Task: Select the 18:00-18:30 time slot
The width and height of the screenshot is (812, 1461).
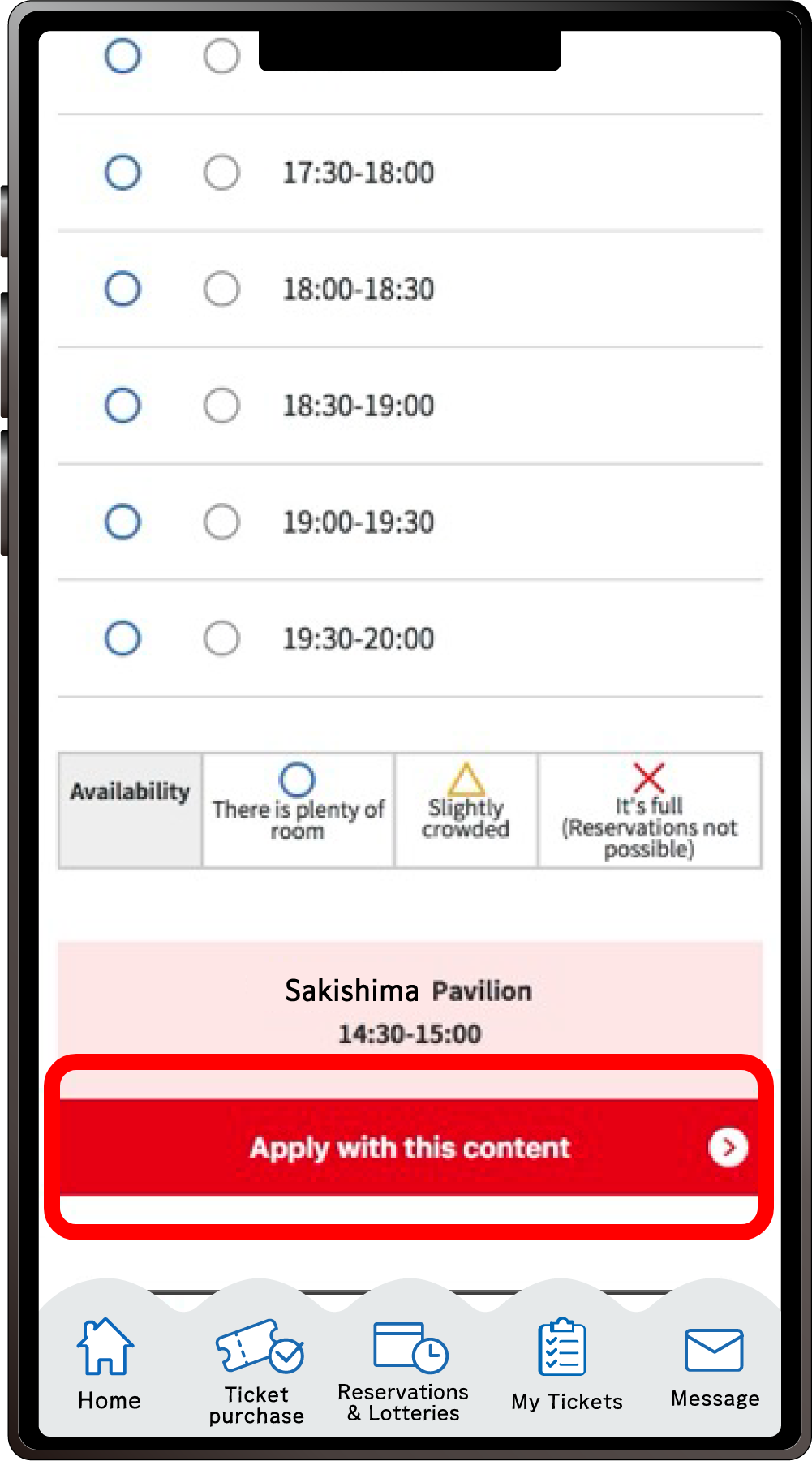Action: 221,289
